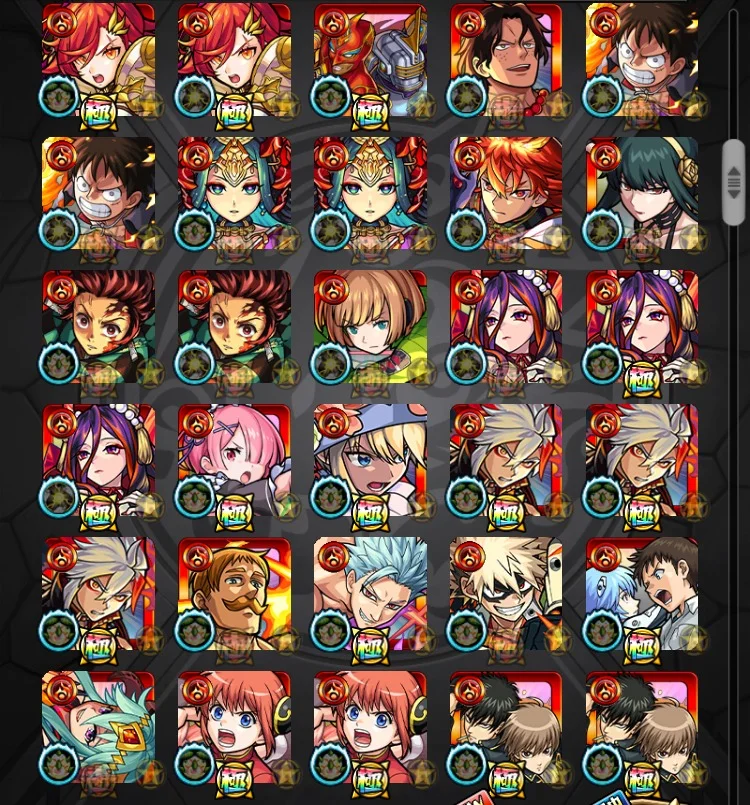750x805 pixels.
Task: Tap the short blonde-haired girl on green background
Action: pyautogui.click(x=371, y=327)
